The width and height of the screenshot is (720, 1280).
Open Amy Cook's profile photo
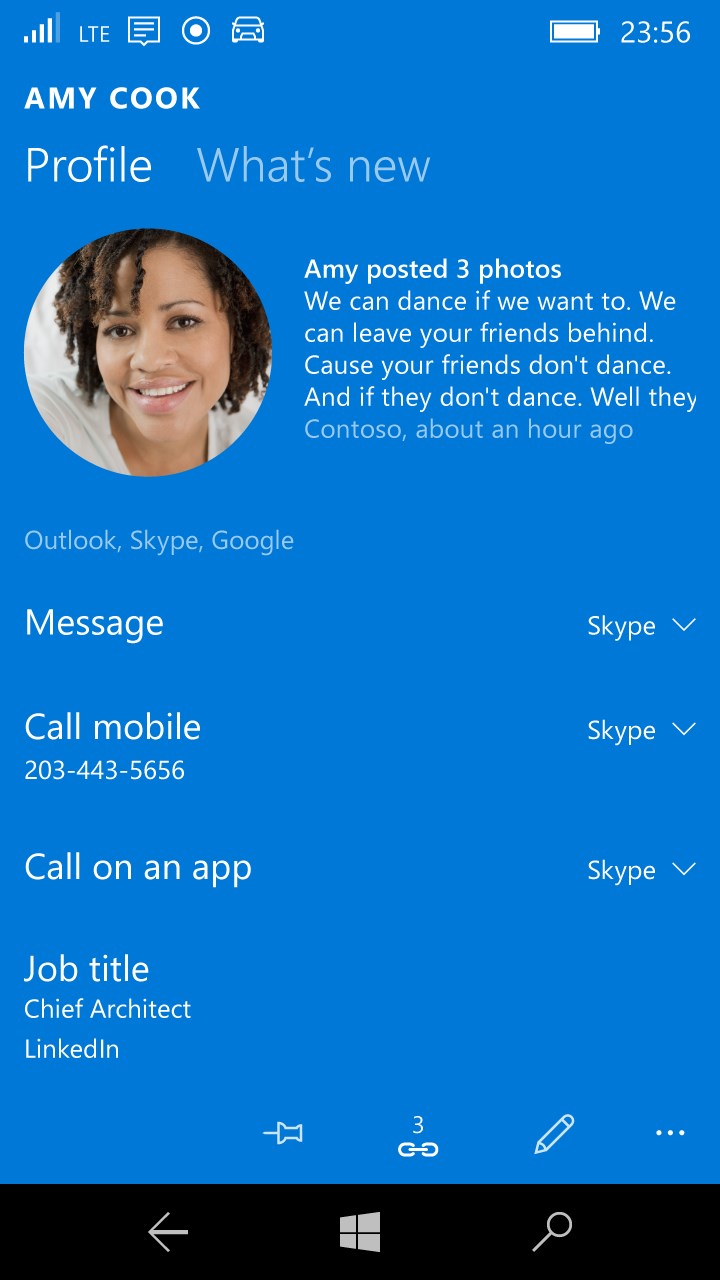pos(148,353)
